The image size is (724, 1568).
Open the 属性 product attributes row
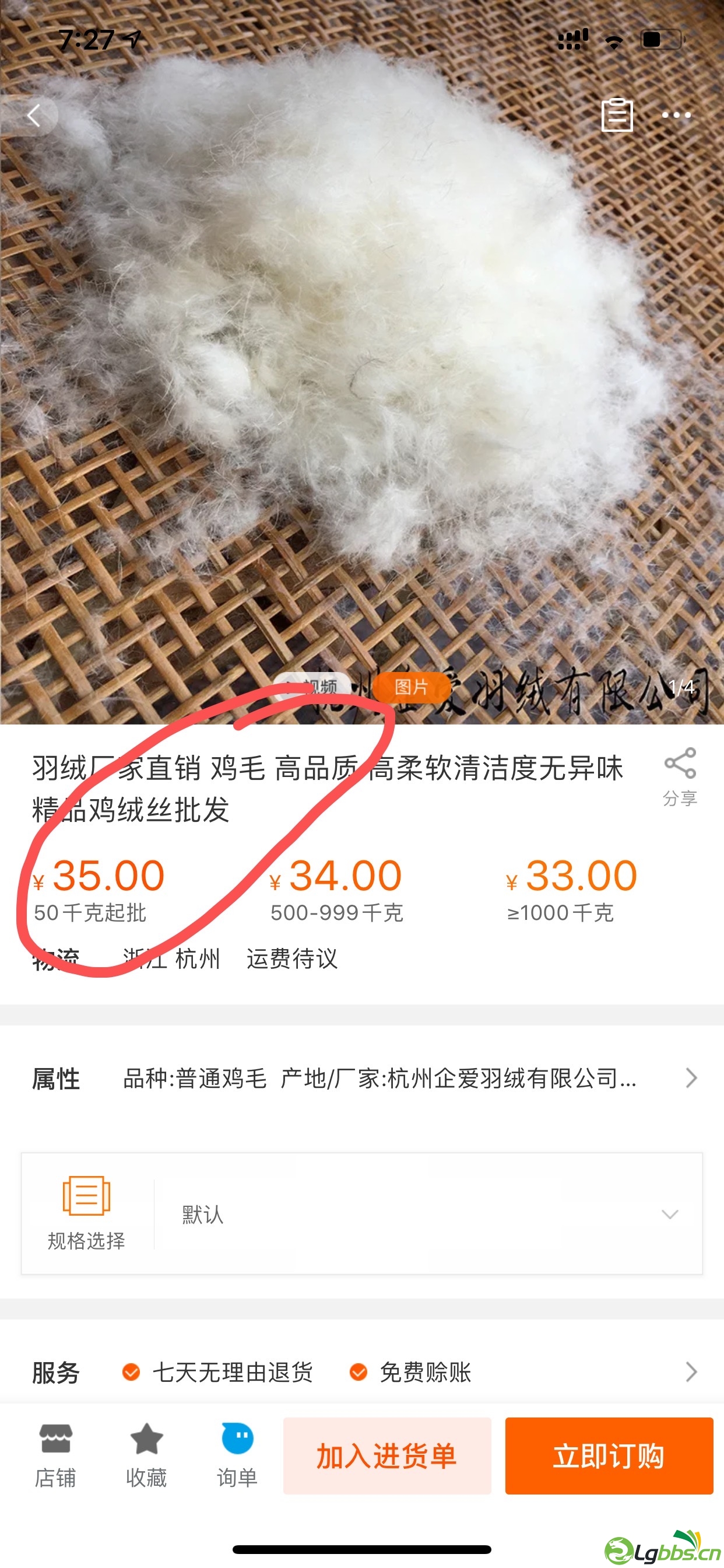(x=362, y=1079)
